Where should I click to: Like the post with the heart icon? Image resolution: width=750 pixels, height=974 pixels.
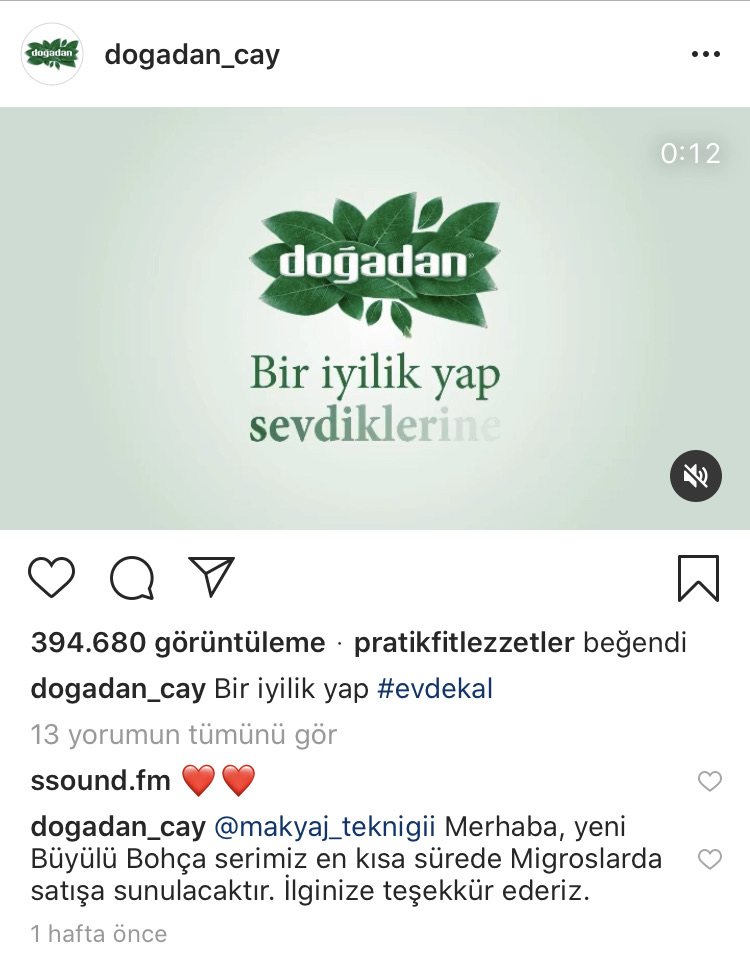(x=52, y=576)
